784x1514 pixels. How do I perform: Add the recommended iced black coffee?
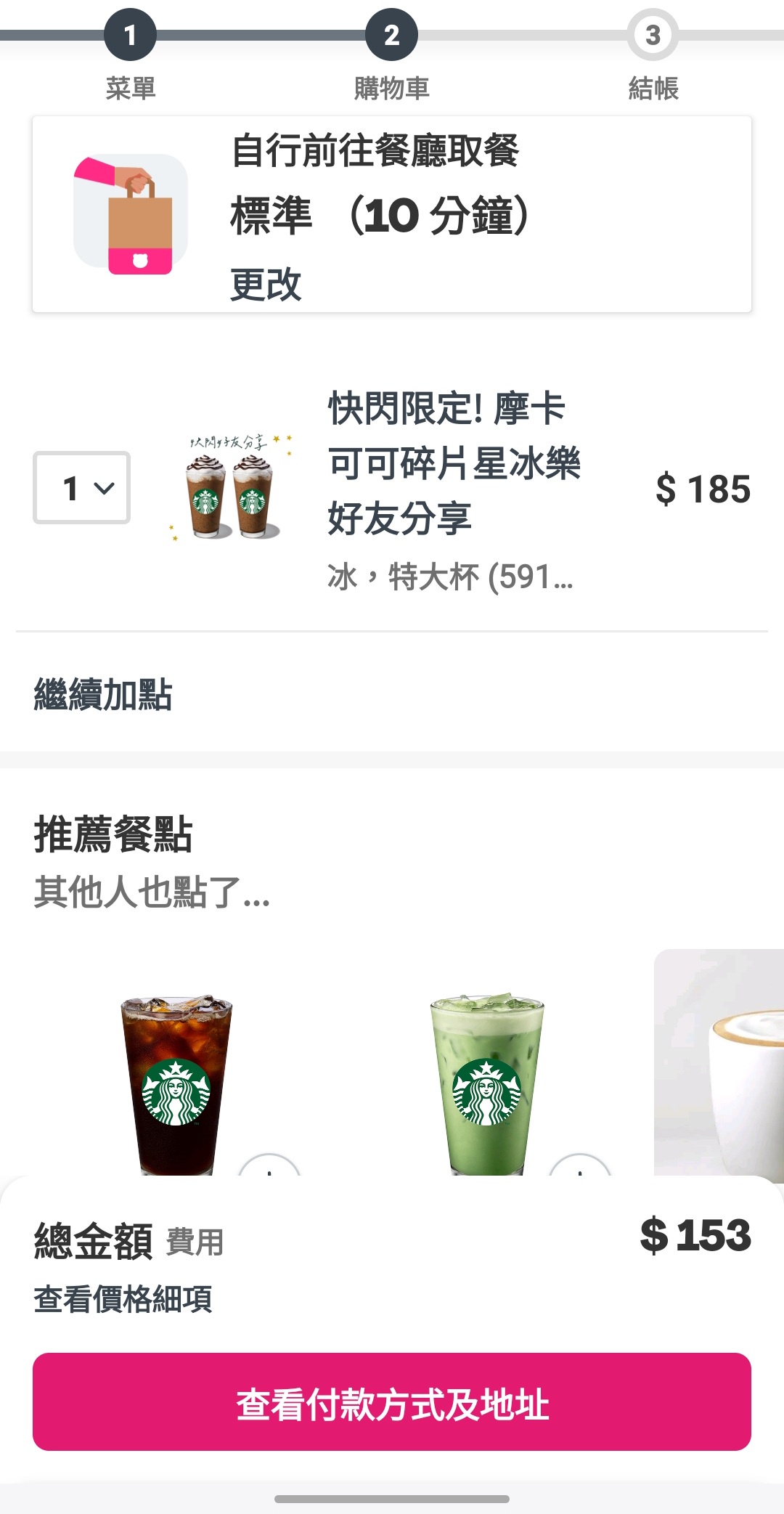269,1166
